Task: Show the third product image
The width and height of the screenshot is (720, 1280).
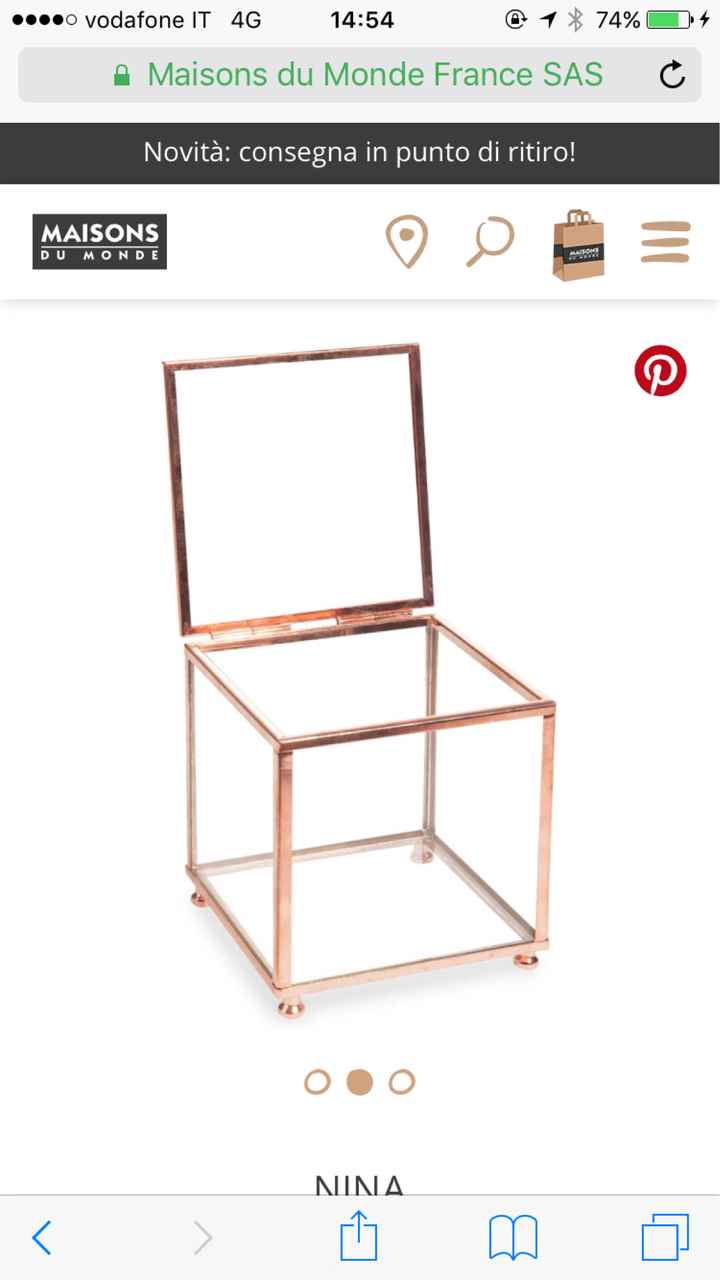Action: pos(402,1082)
